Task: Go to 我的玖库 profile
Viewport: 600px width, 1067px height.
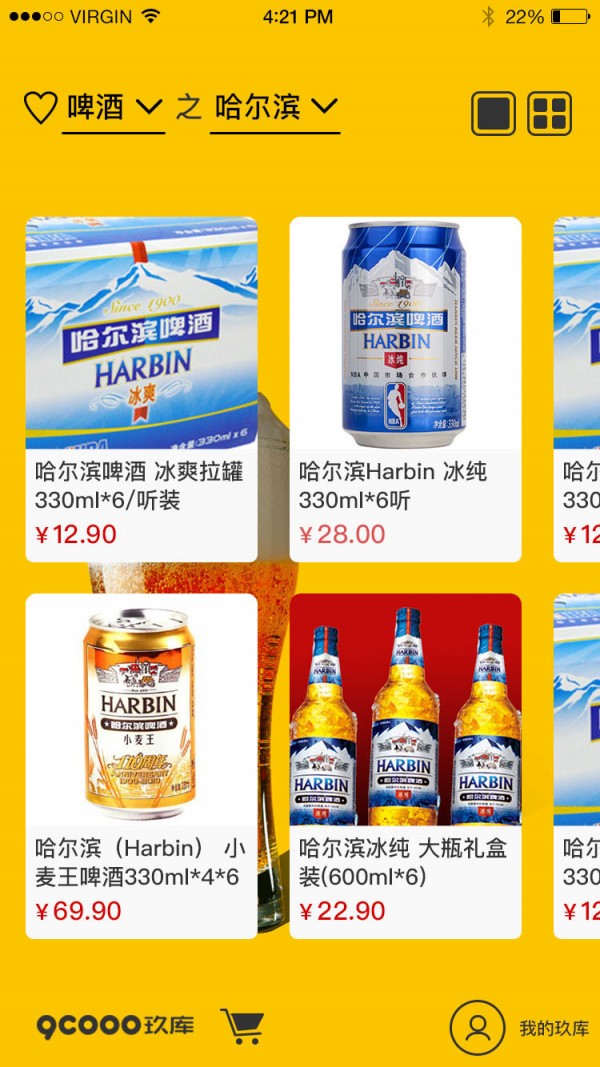Action: point(519,1028)
